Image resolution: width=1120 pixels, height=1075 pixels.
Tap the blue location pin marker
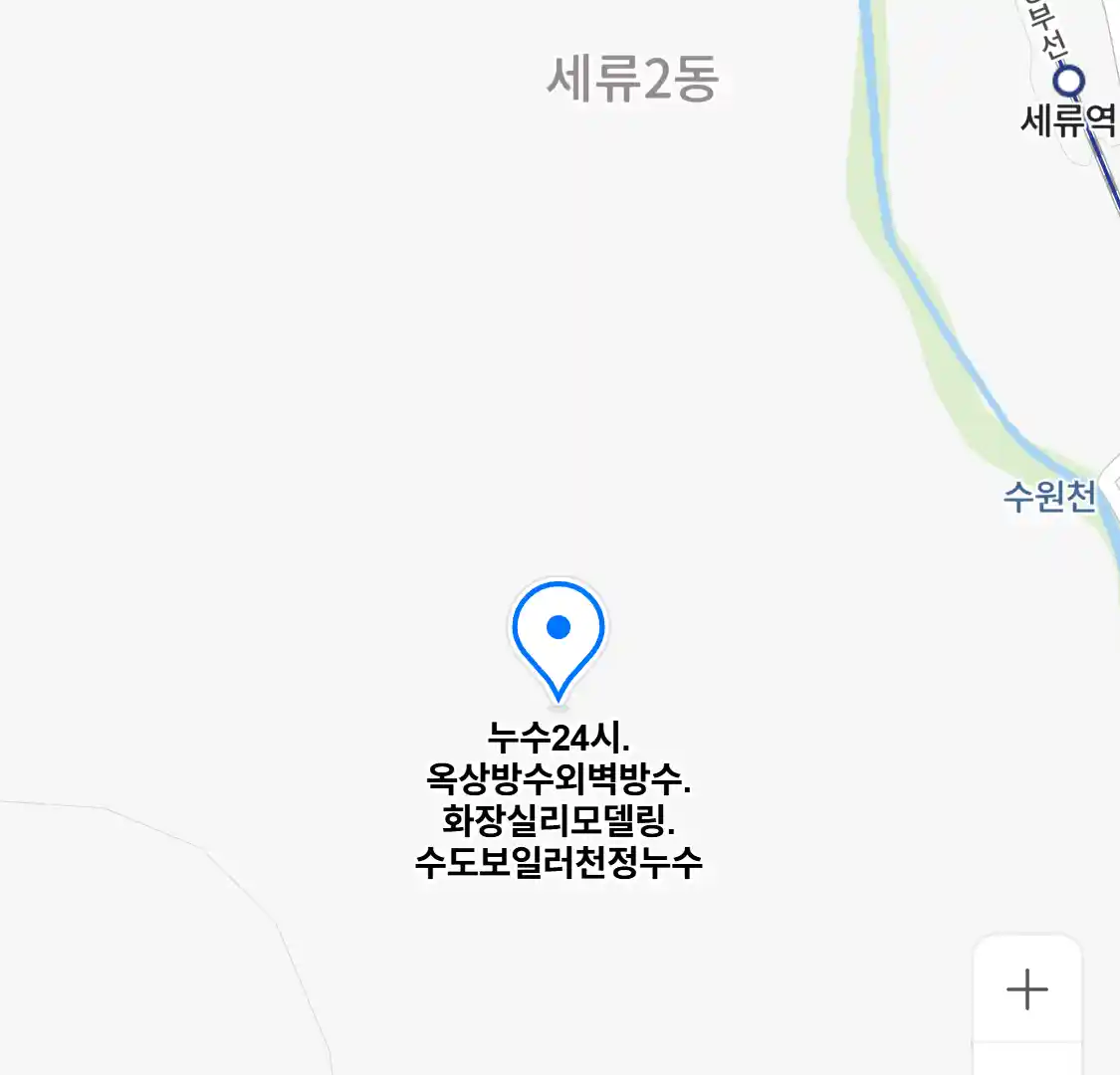click(559, 632)
